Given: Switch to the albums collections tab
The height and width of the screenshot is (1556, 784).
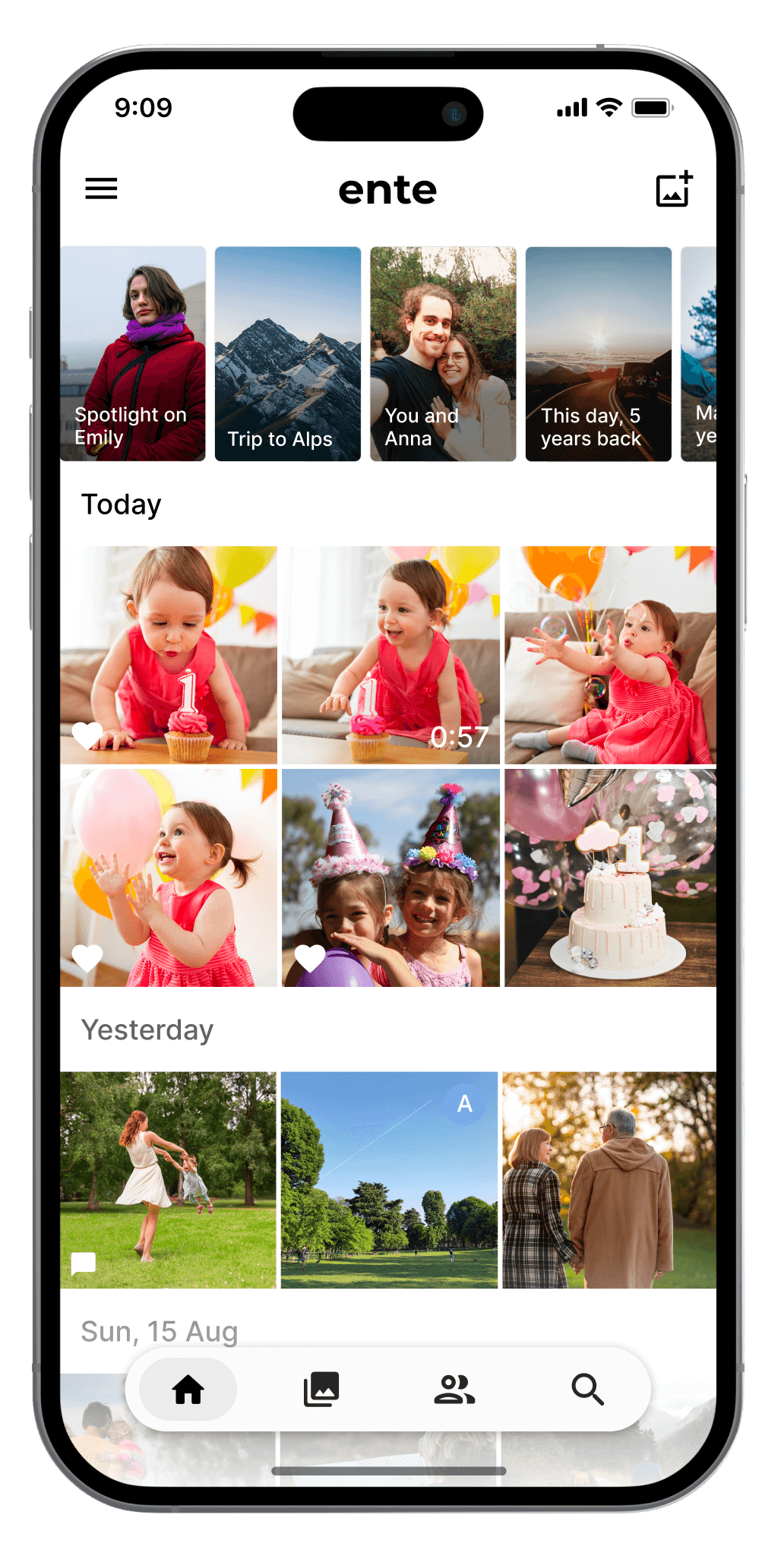Looking at the screenshot, I should (x=321, y=1390).
